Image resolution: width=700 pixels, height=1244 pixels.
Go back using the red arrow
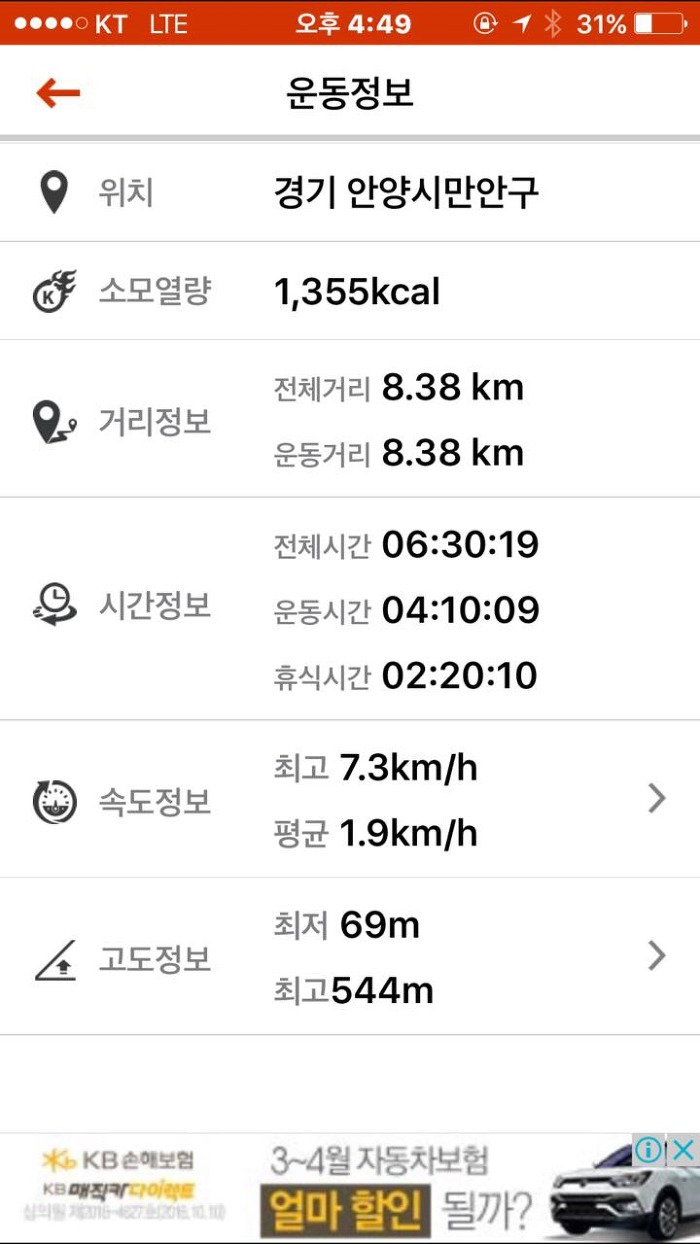(58, 93)
